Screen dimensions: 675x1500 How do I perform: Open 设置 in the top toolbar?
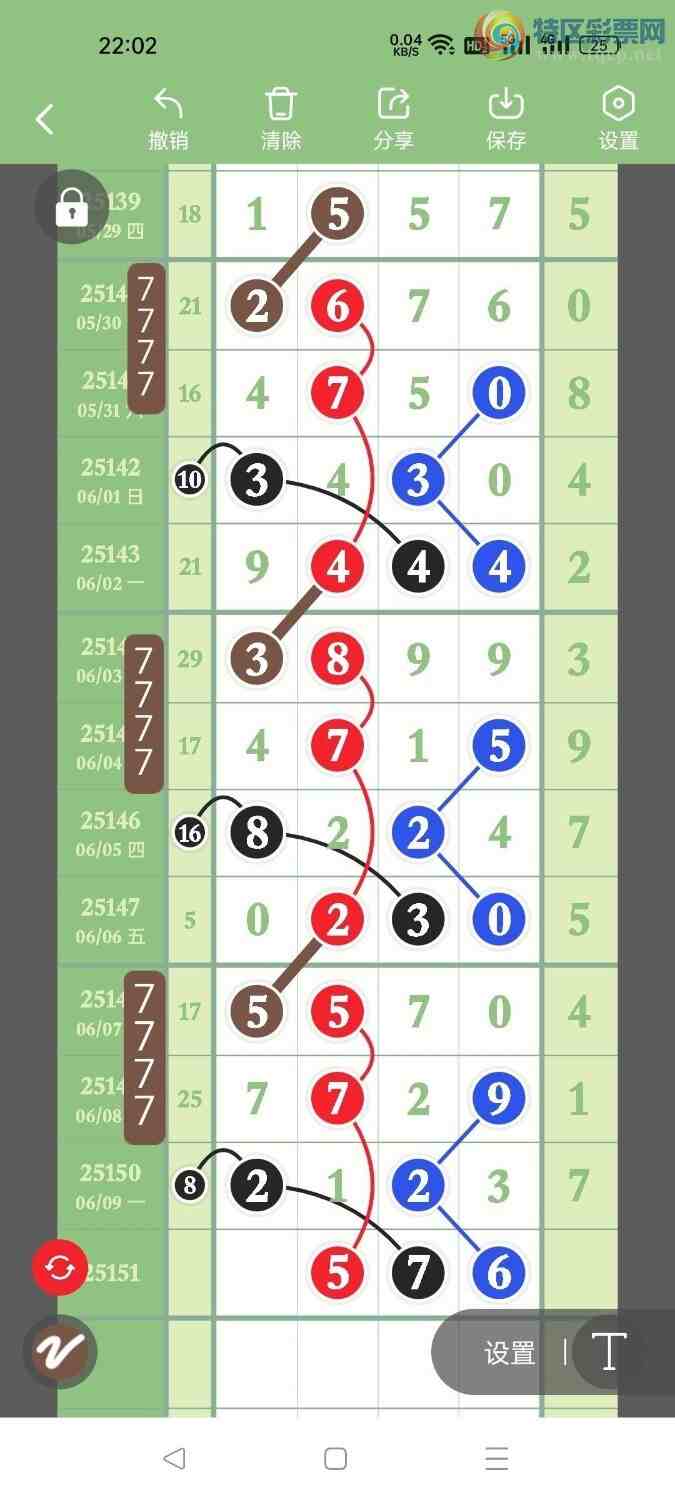point(619,119)
